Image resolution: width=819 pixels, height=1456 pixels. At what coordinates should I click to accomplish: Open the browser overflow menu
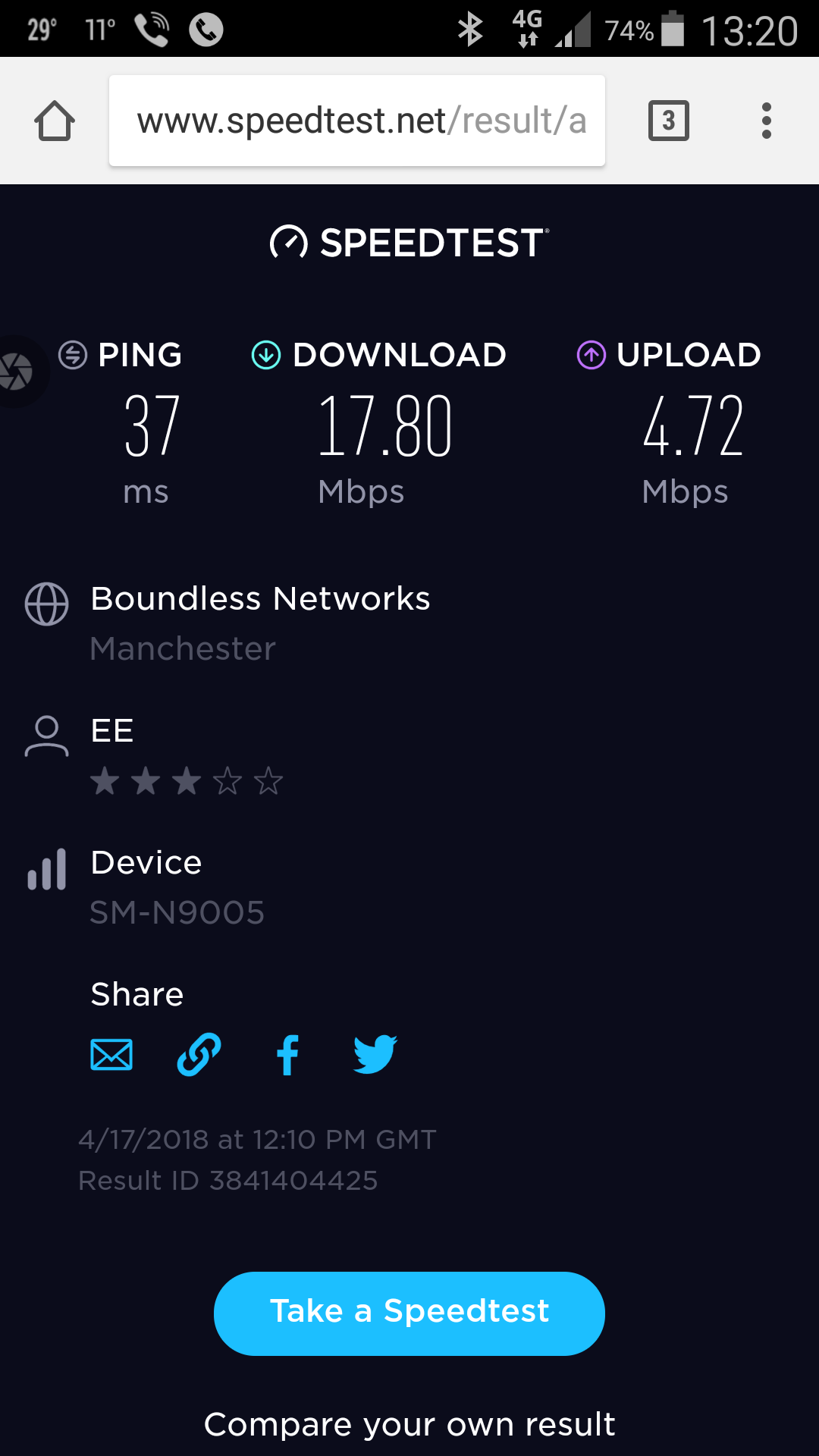pyautogui.click(x=766, y=121)
